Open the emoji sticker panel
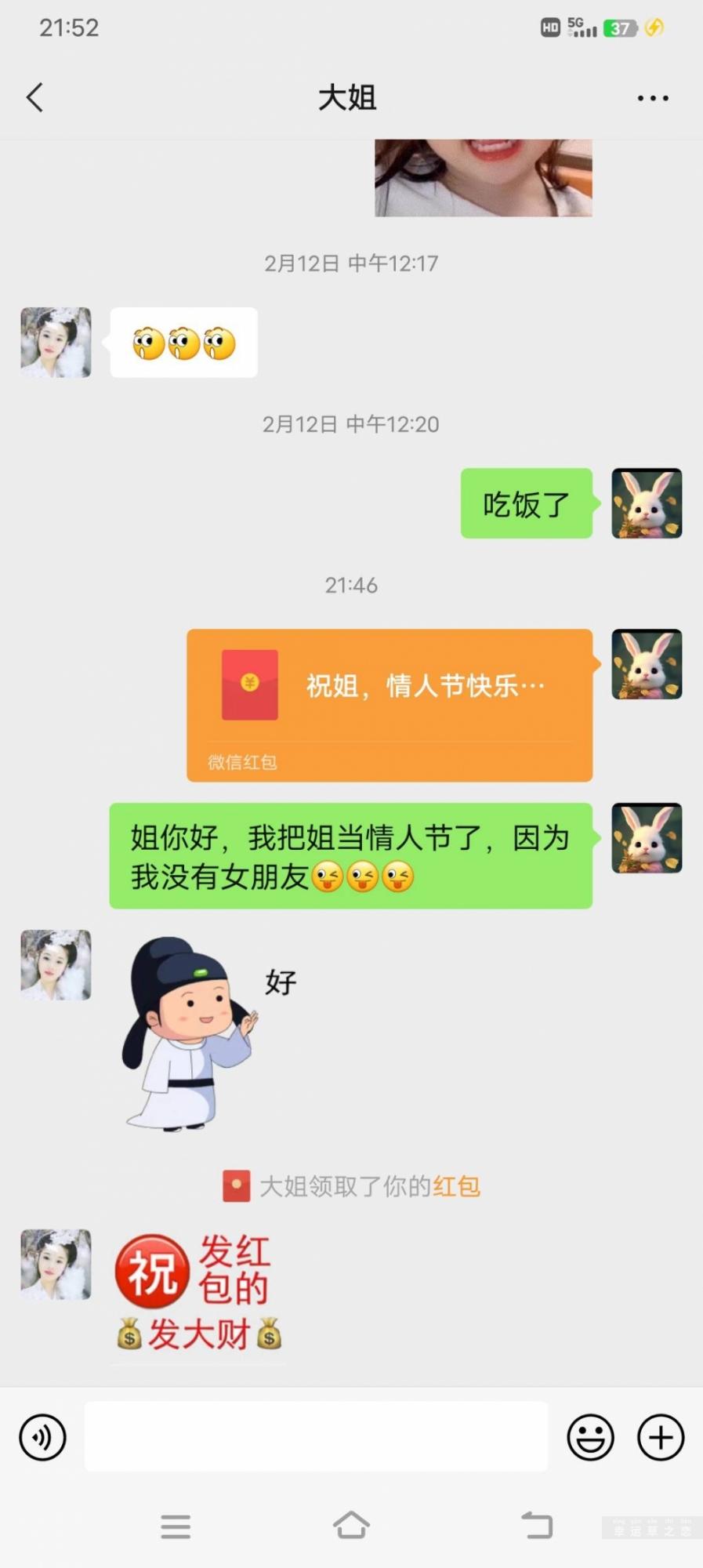 (590, 1437)
